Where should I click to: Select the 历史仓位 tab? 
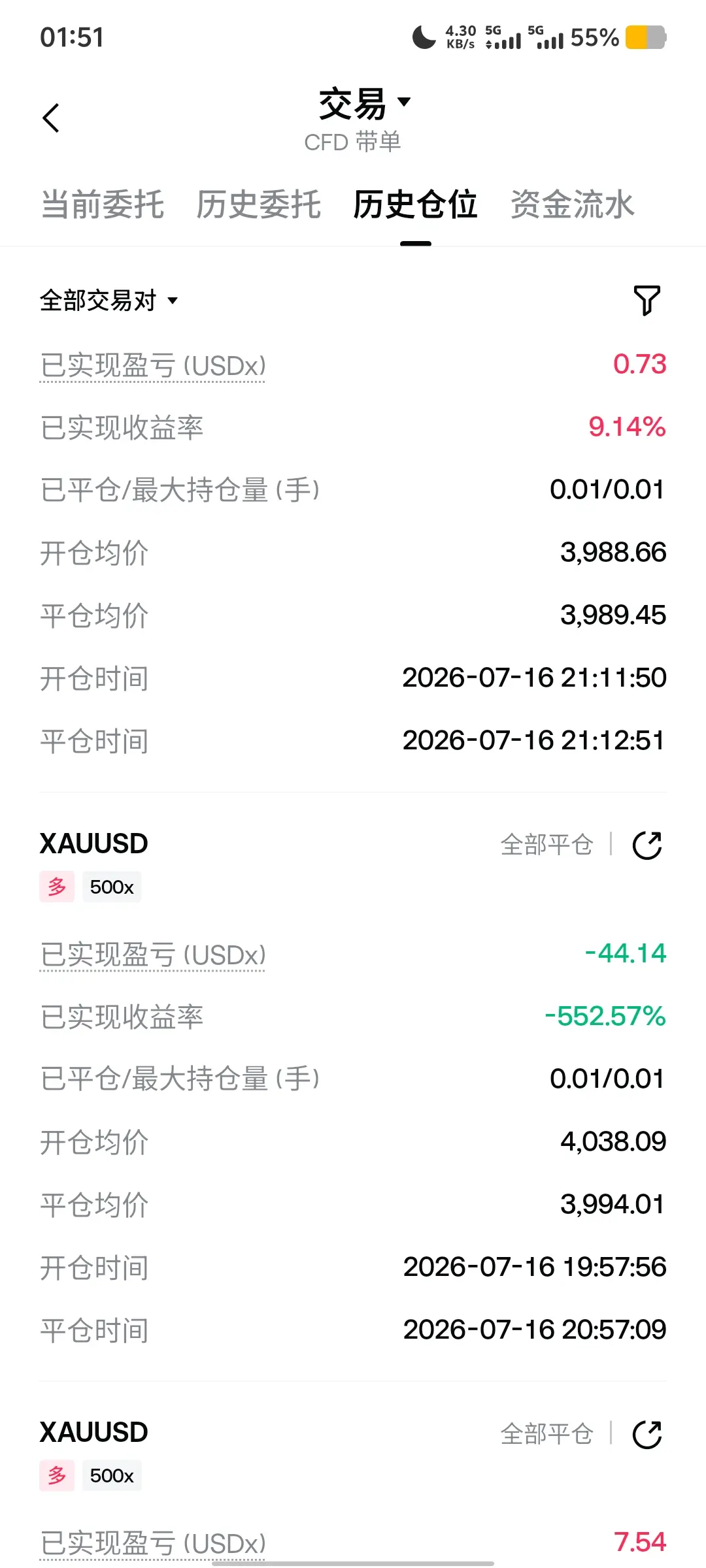click(415, 204)
